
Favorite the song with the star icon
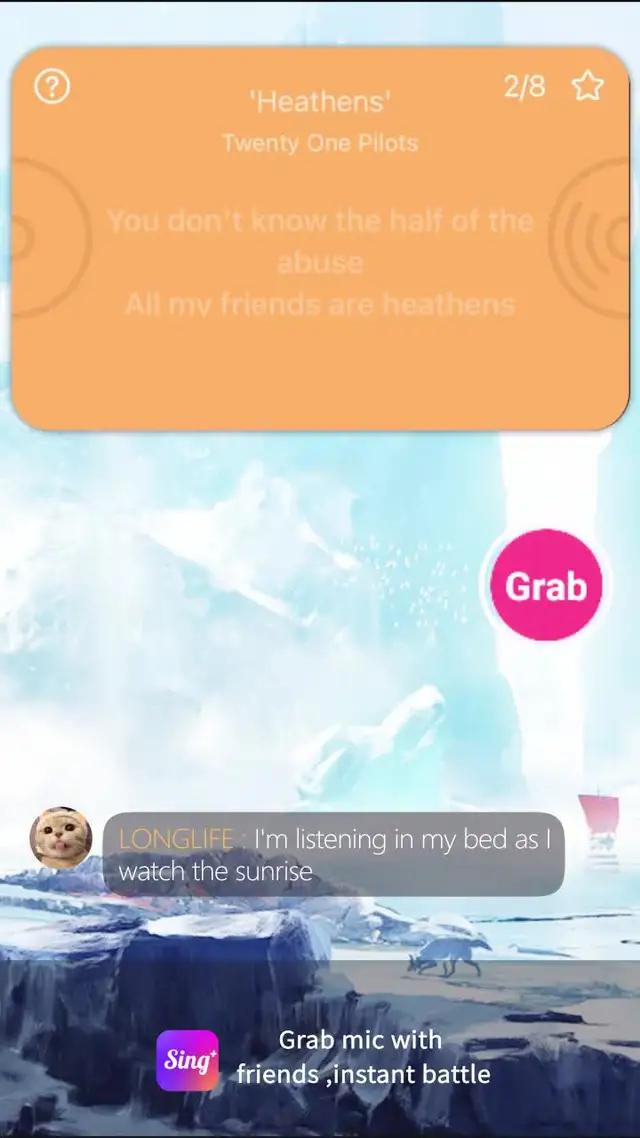tap(587, 87)
